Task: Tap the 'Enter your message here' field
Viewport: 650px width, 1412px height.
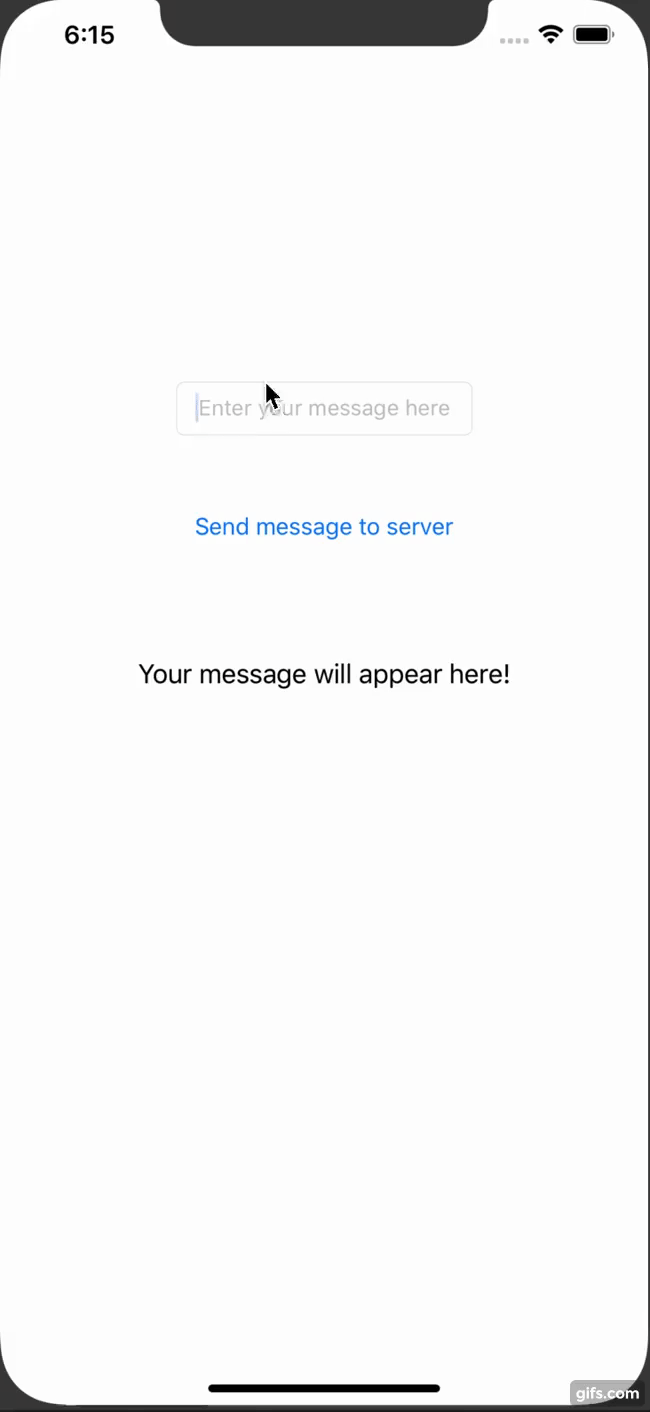Action: click(x=324, y=408)
